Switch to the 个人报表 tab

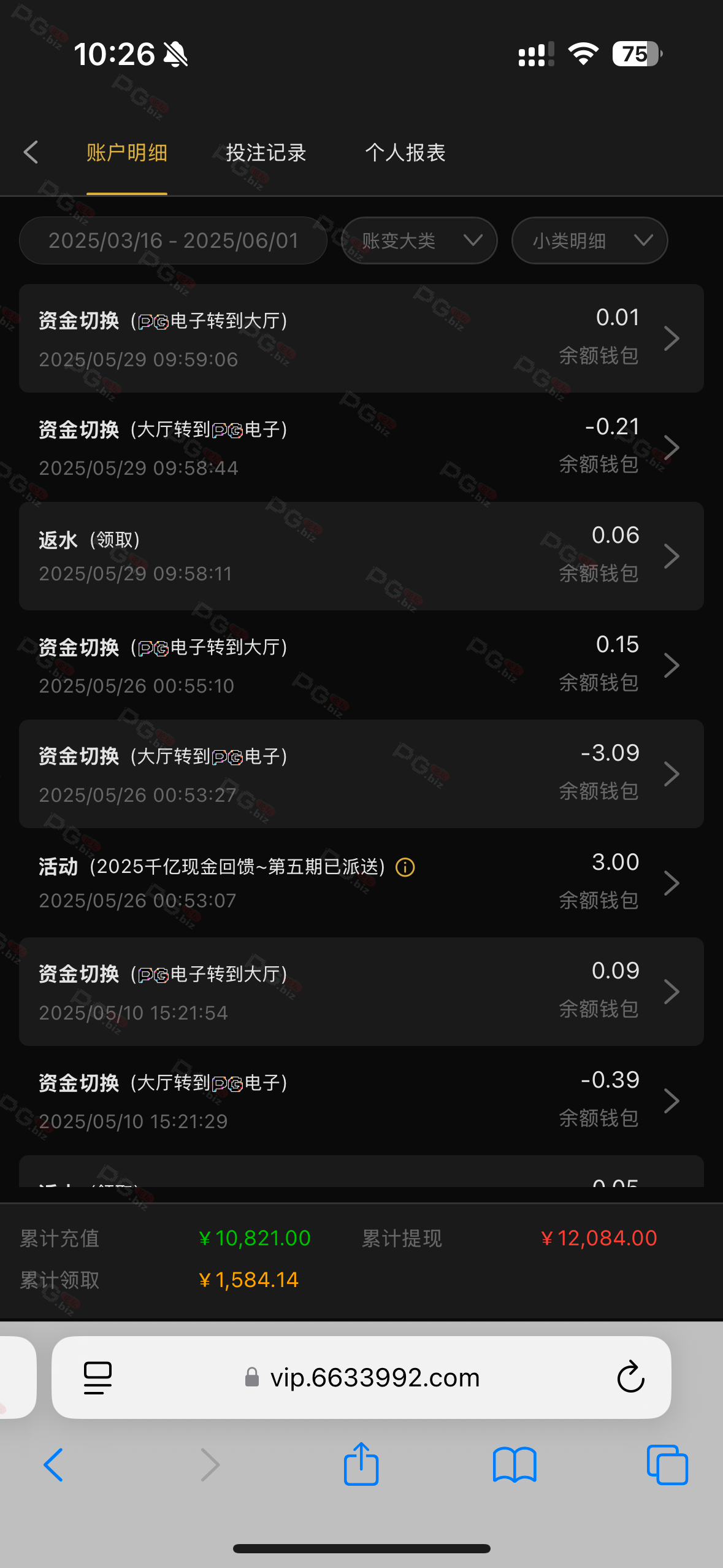tap(405, 152)
